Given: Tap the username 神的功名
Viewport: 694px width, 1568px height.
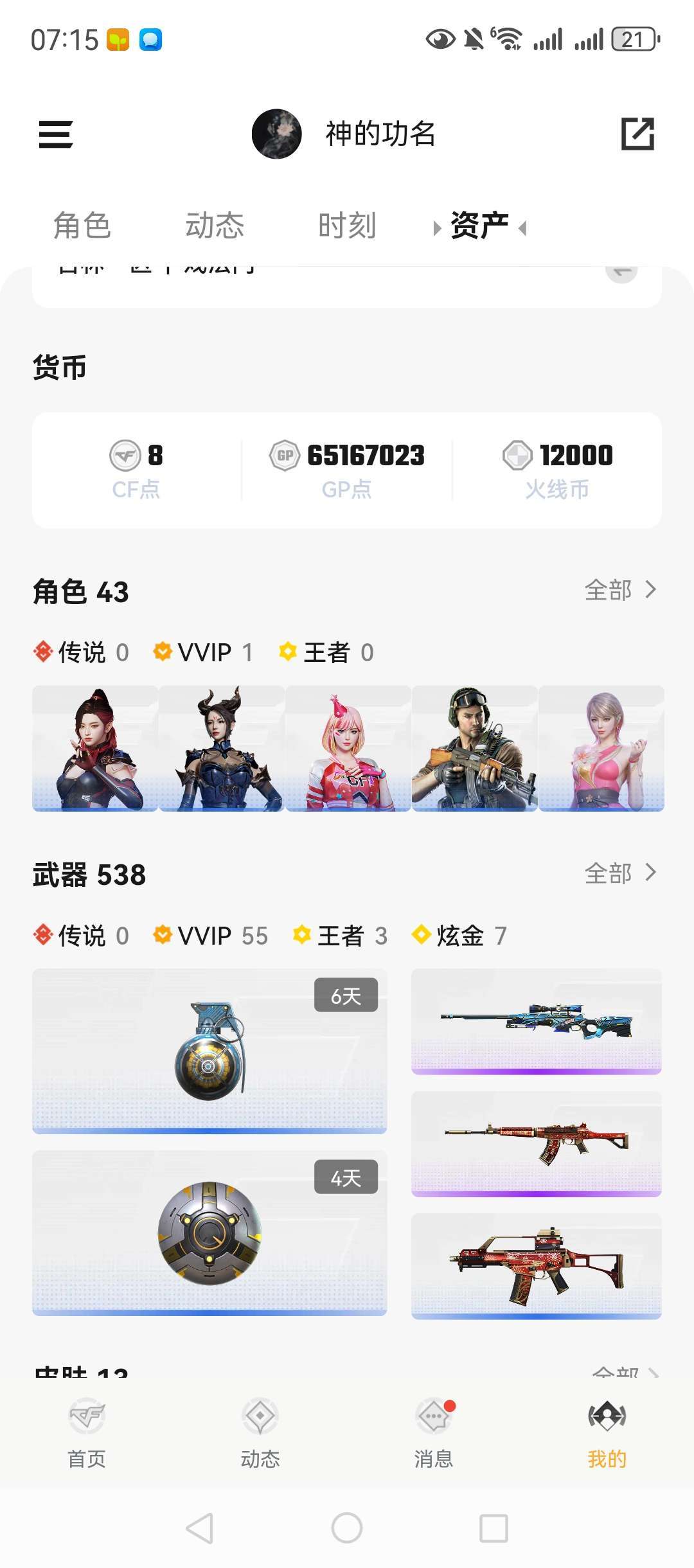Looking at the screenshot, I should point(379,135).
